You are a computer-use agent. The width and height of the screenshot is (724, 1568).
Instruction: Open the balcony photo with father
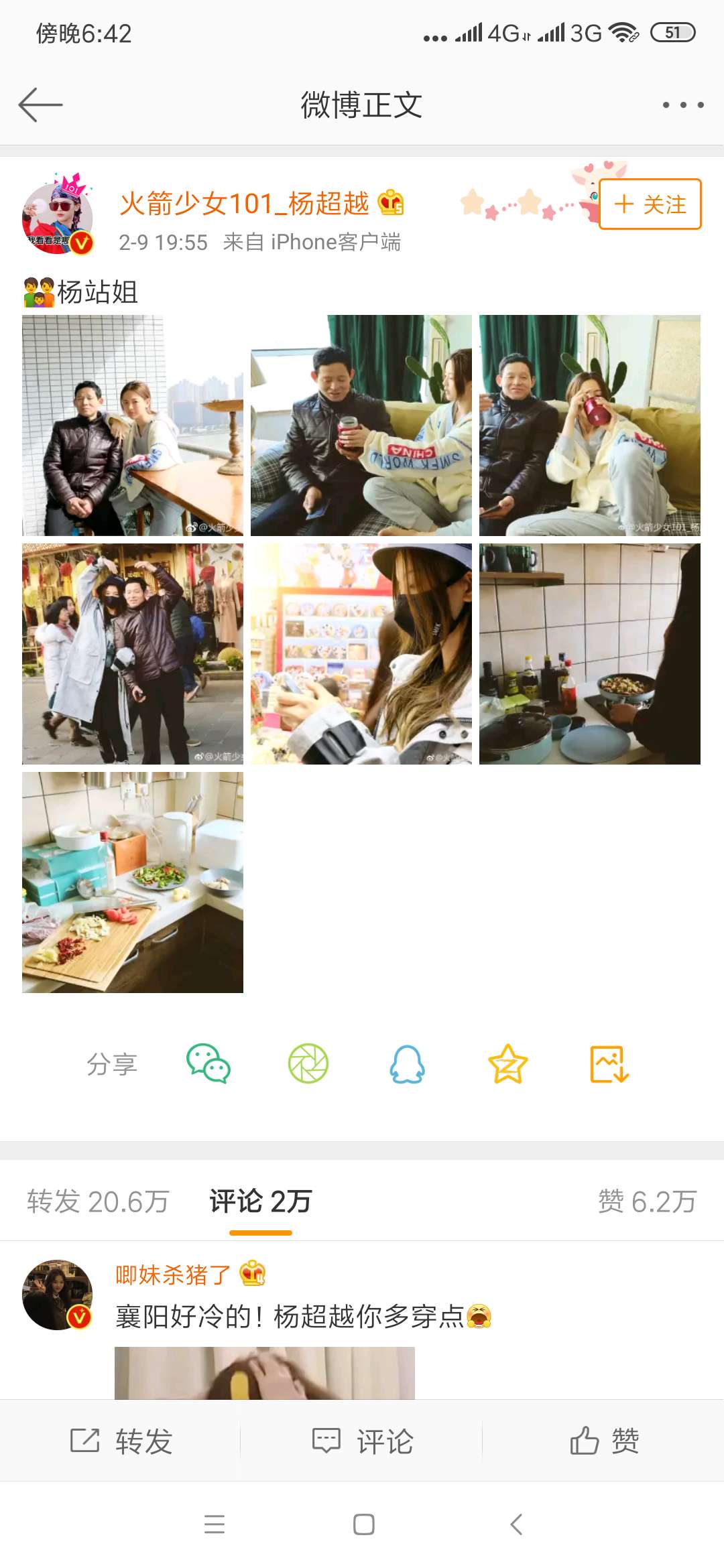click(x=133, y=426)
